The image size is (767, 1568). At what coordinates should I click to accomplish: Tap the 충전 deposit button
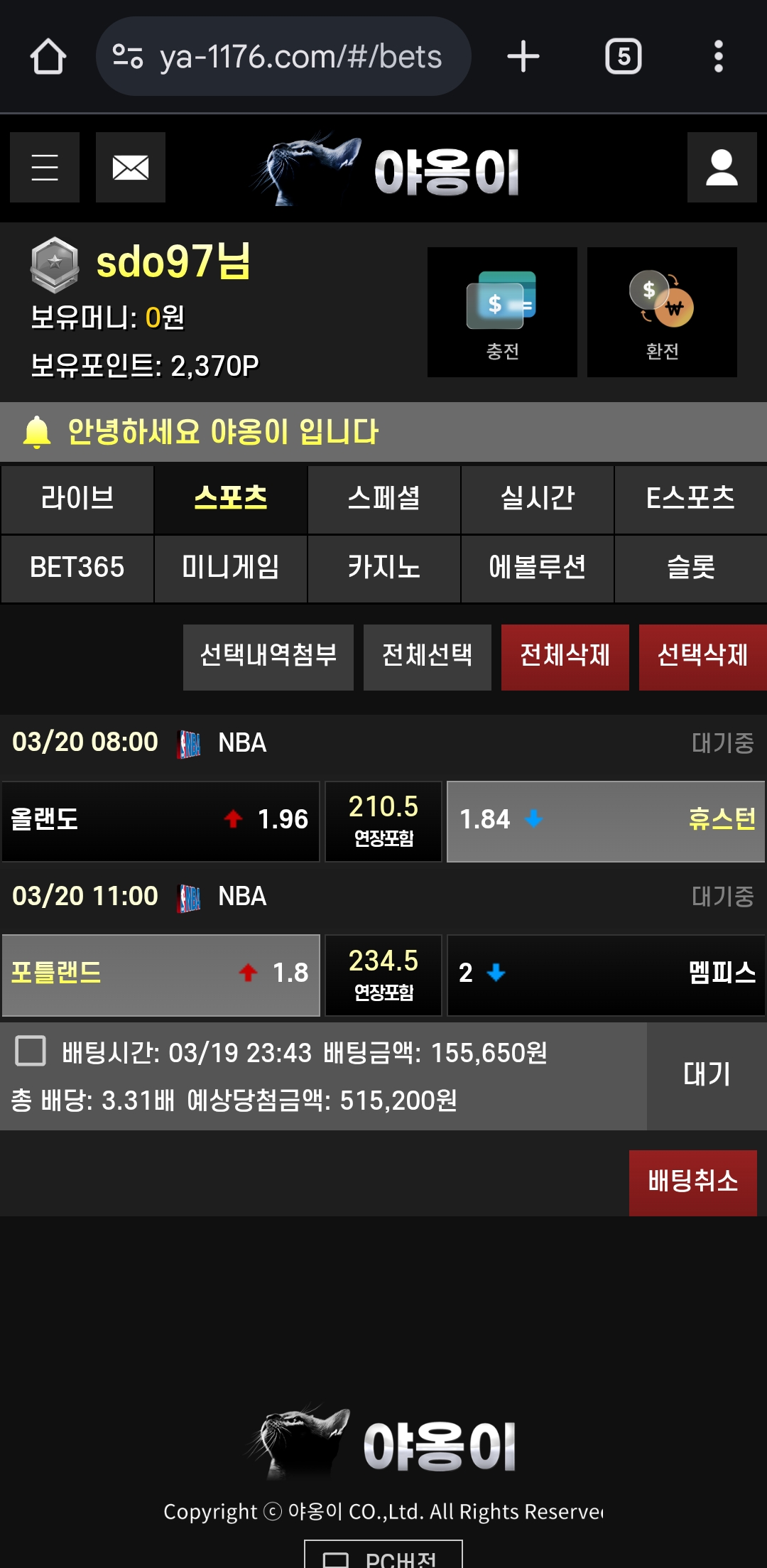pyautogui.click(x=502, y=312)
